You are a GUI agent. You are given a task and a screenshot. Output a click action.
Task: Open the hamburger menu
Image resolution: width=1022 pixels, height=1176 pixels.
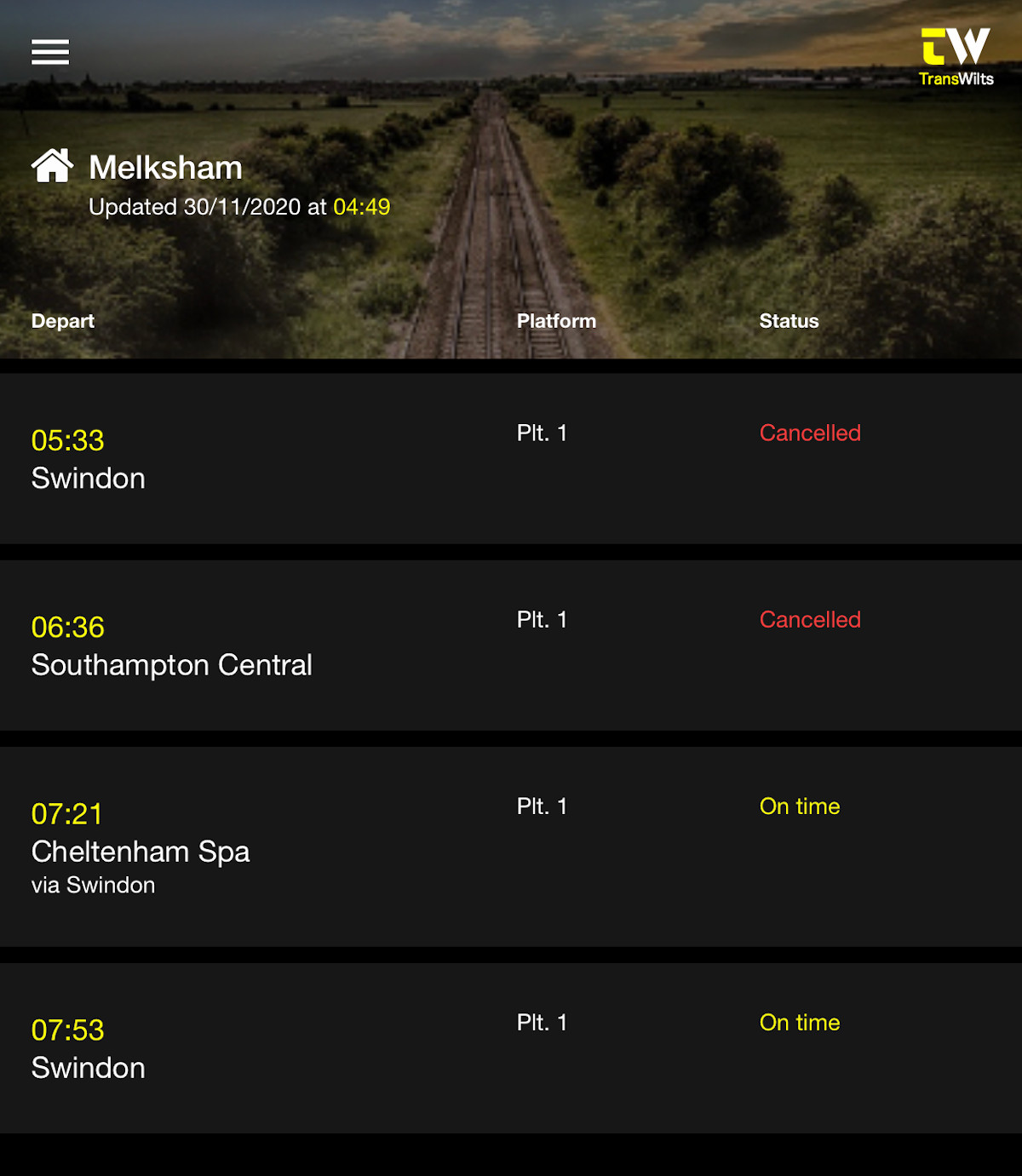coord(50,52)
